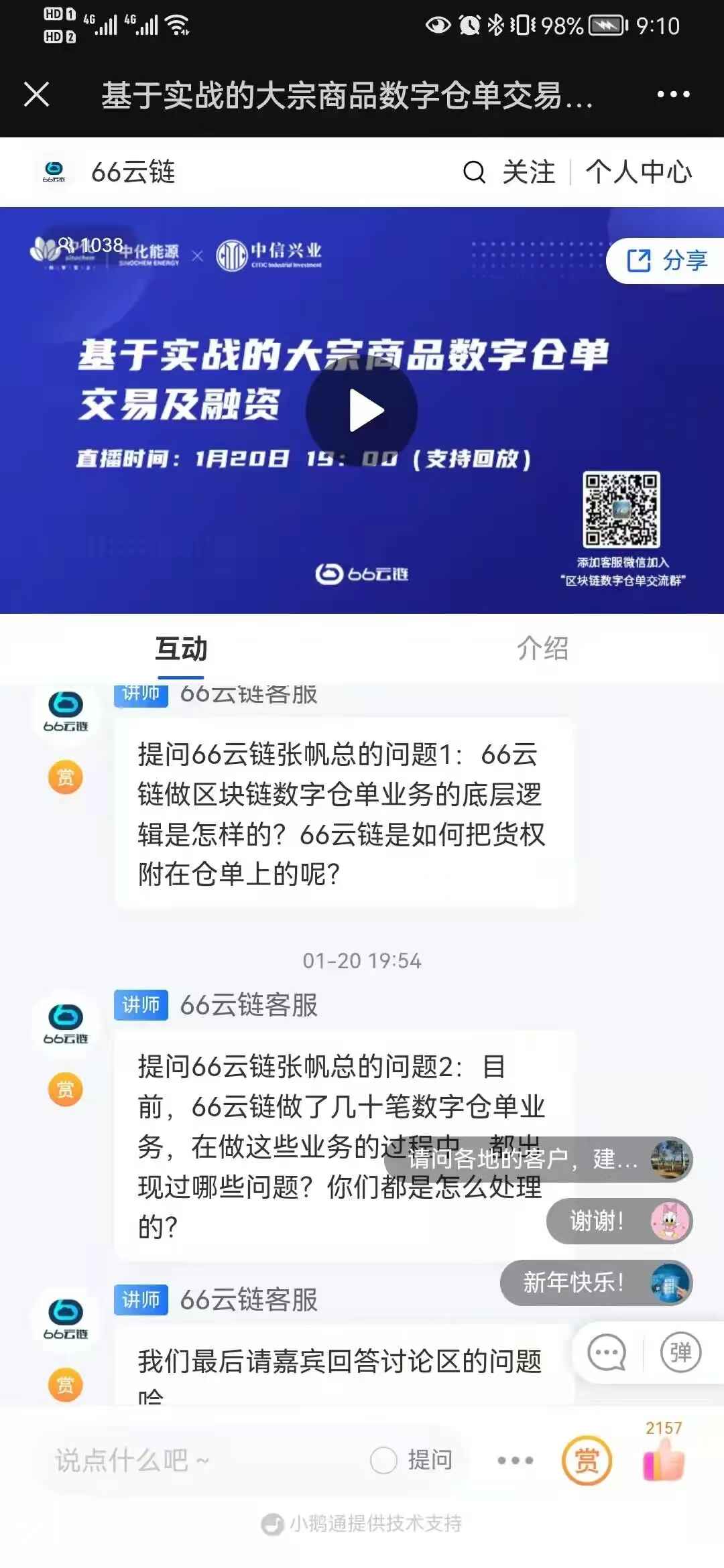
Task: Open the comment bubble icon
Action: (x=606, y=1352)
